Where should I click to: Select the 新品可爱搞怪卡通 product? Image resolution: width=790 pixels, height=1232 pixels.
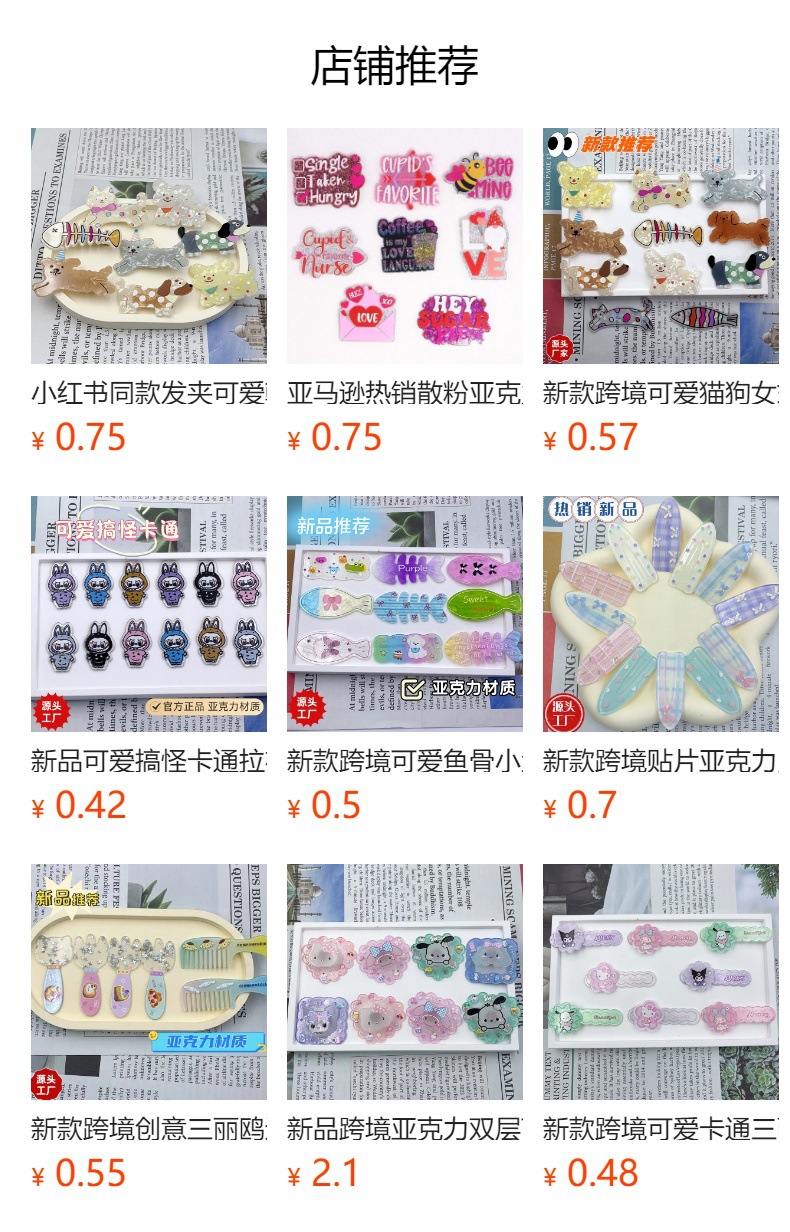(x=148, y=614)
